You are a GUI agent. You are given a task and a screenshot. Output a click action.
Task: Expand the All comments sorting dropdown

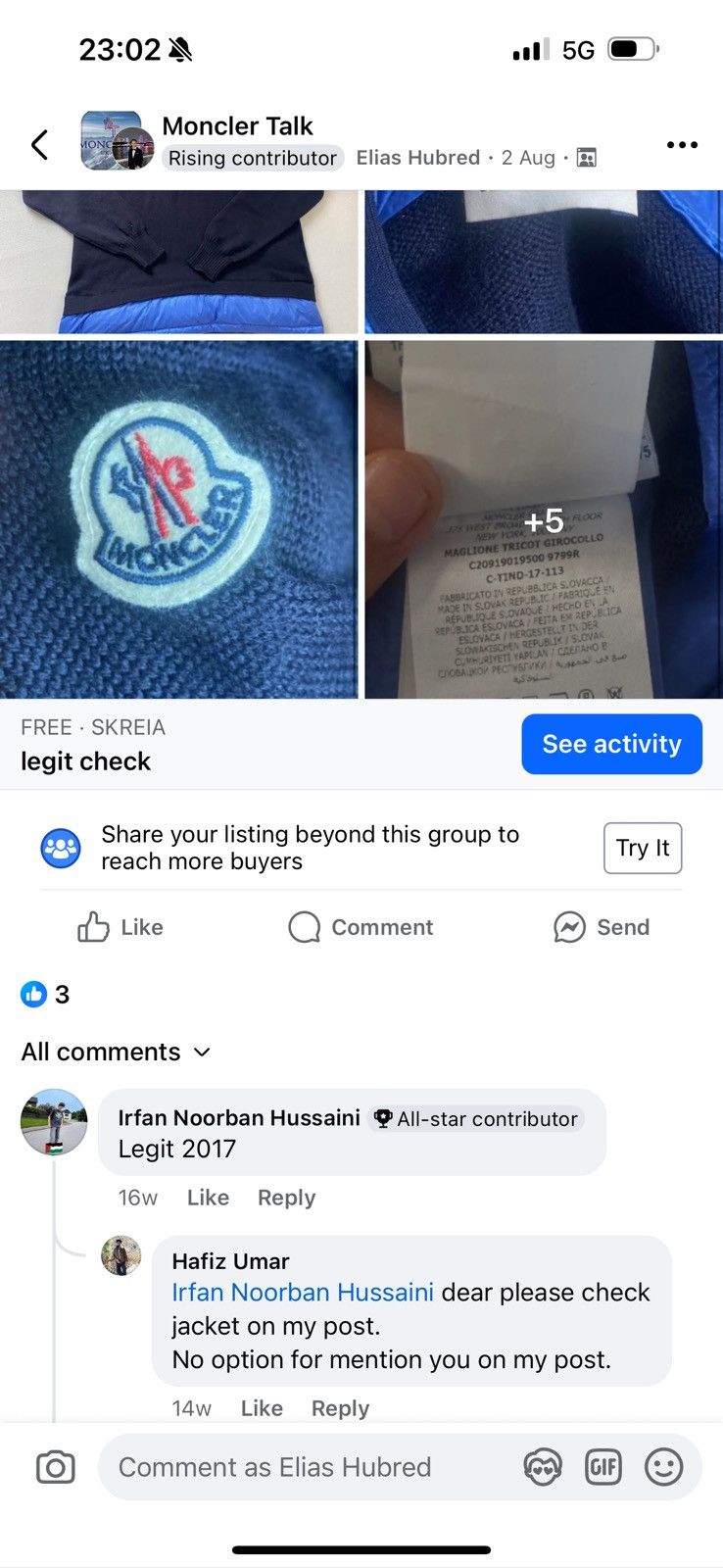coord(116,1052)
